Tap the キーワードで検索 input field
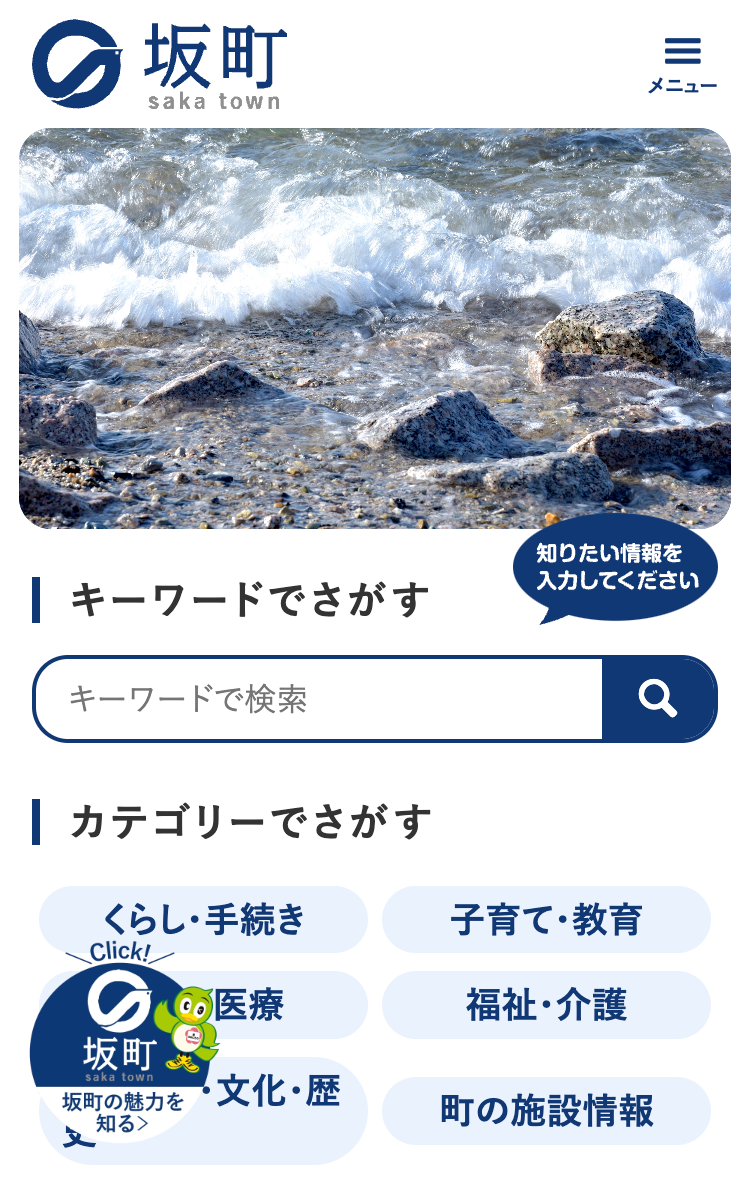The image size is (750, 1180). tap(320, 699)
